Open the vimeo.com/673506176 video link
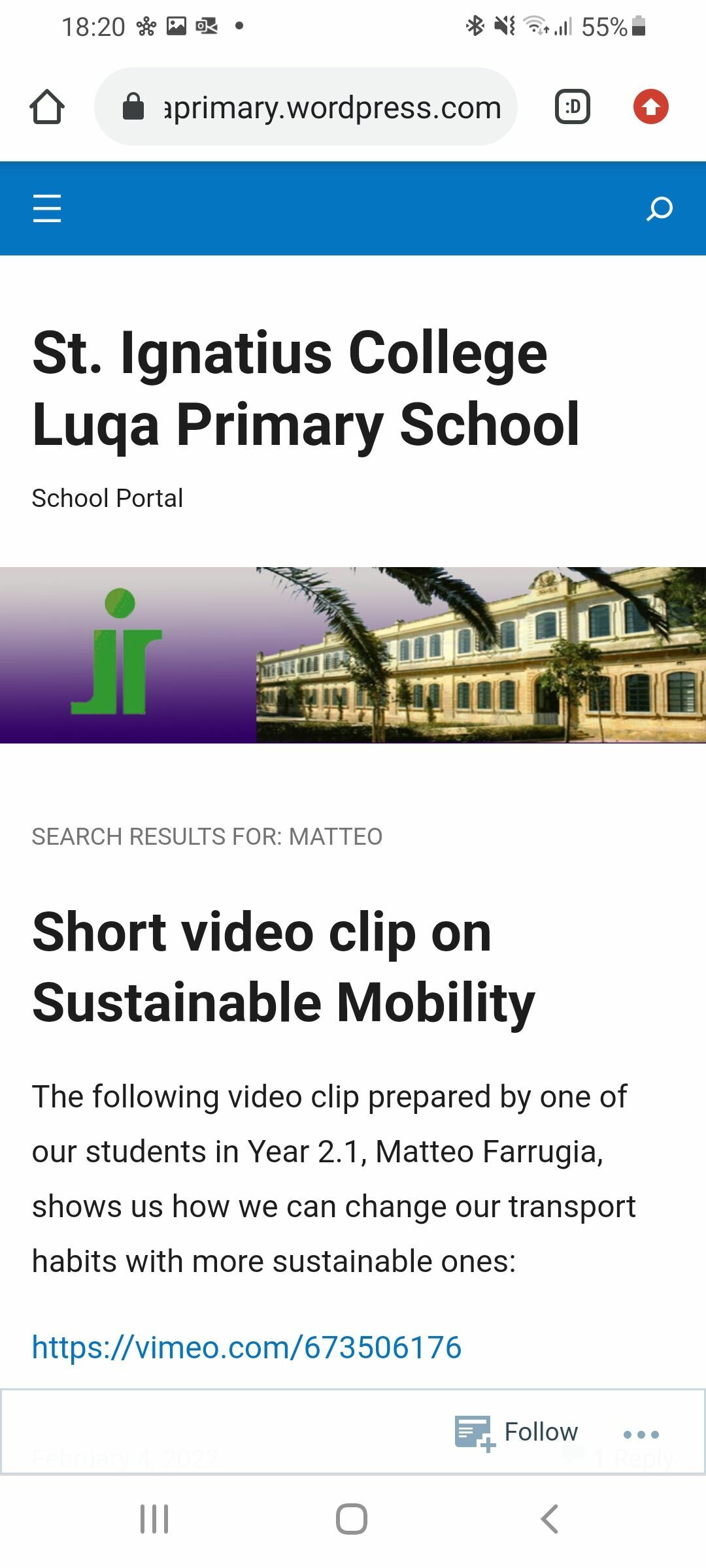The width and height of the screenshot is (706, 1568). point(246,1347)
